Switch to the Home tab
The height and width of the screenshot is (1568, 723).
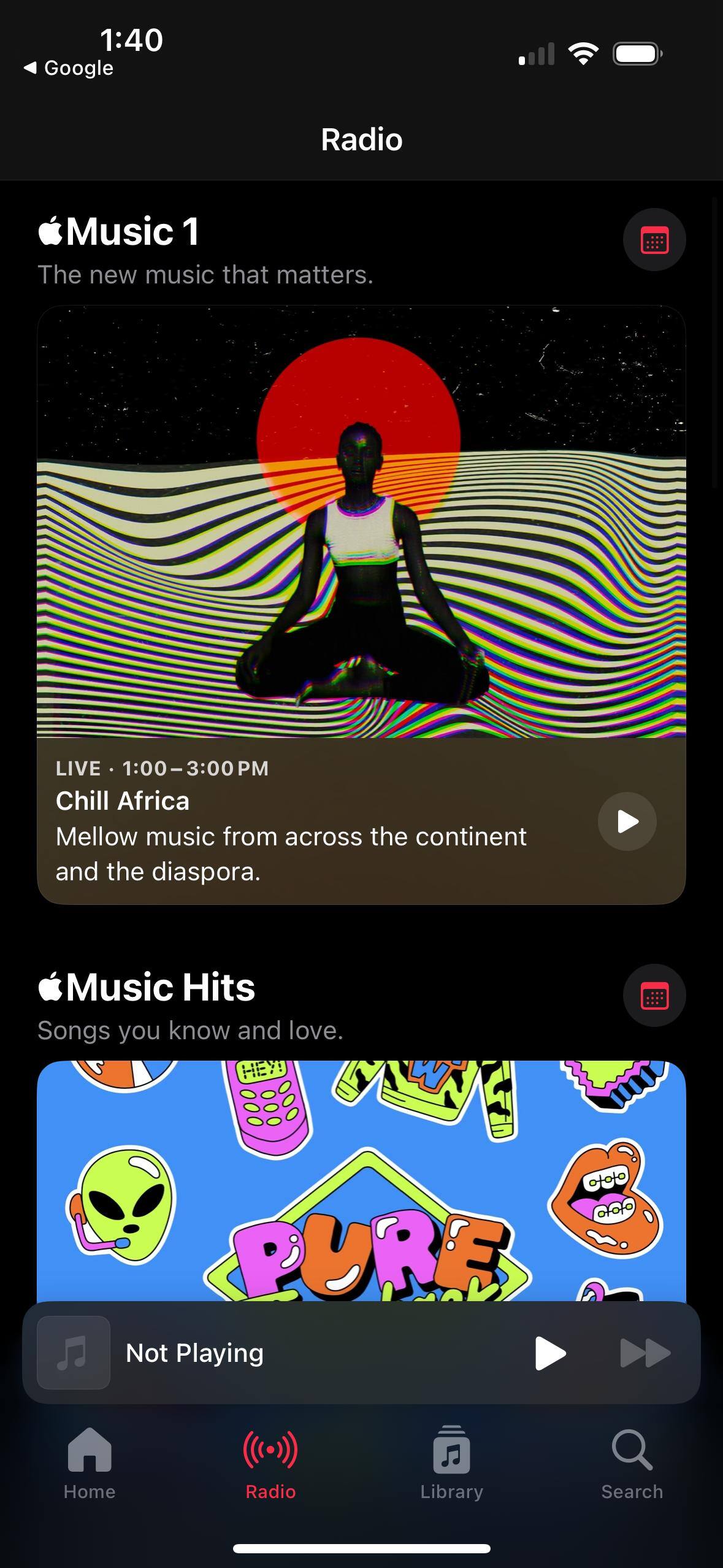coord(90,1463)
